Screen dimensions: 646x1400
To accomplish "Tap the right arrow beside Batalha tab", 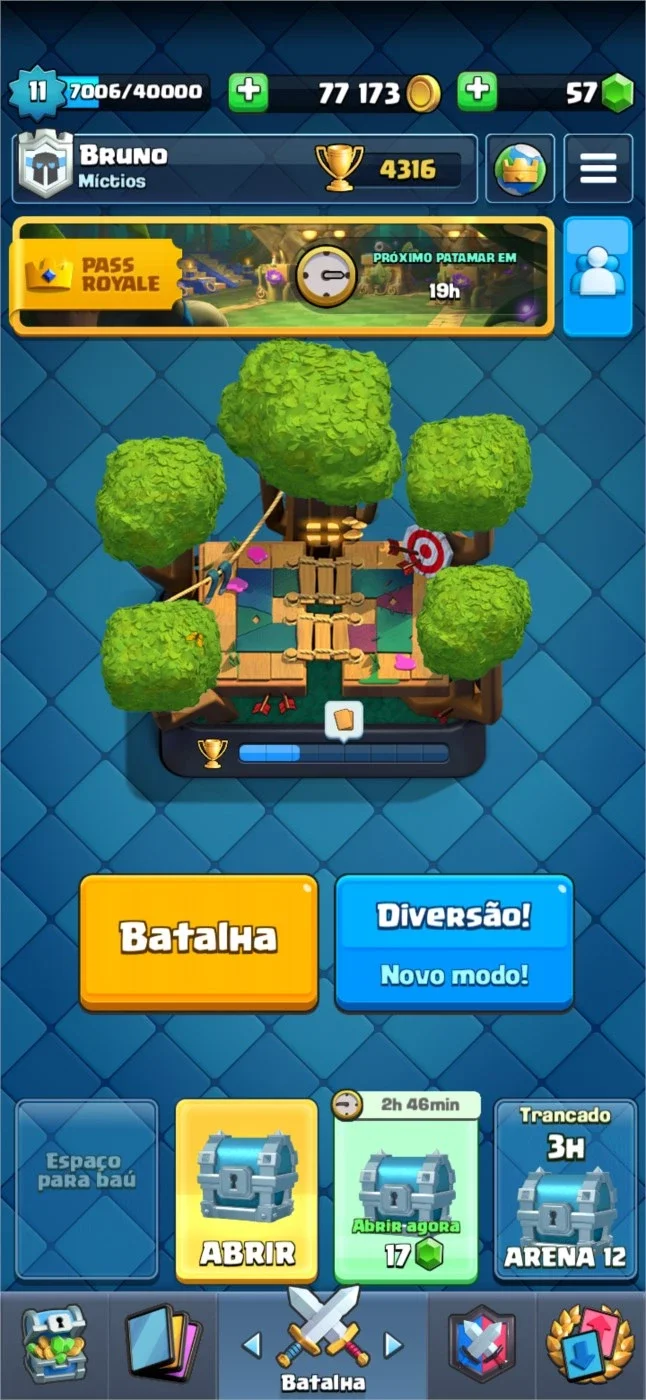I will pos(393,1345).
